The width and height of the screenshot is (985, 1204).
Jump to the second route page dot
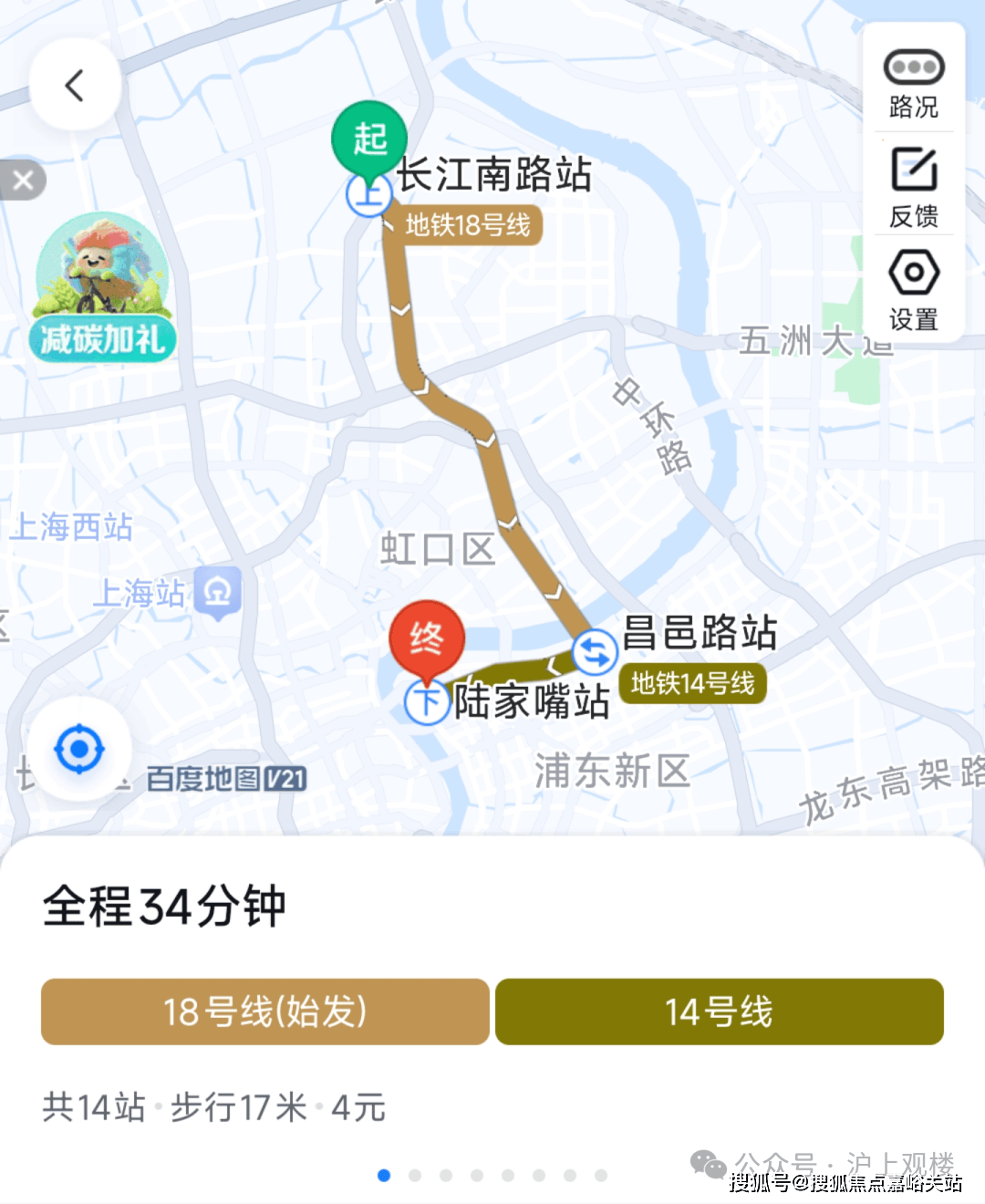click(x=415, y=1176)
